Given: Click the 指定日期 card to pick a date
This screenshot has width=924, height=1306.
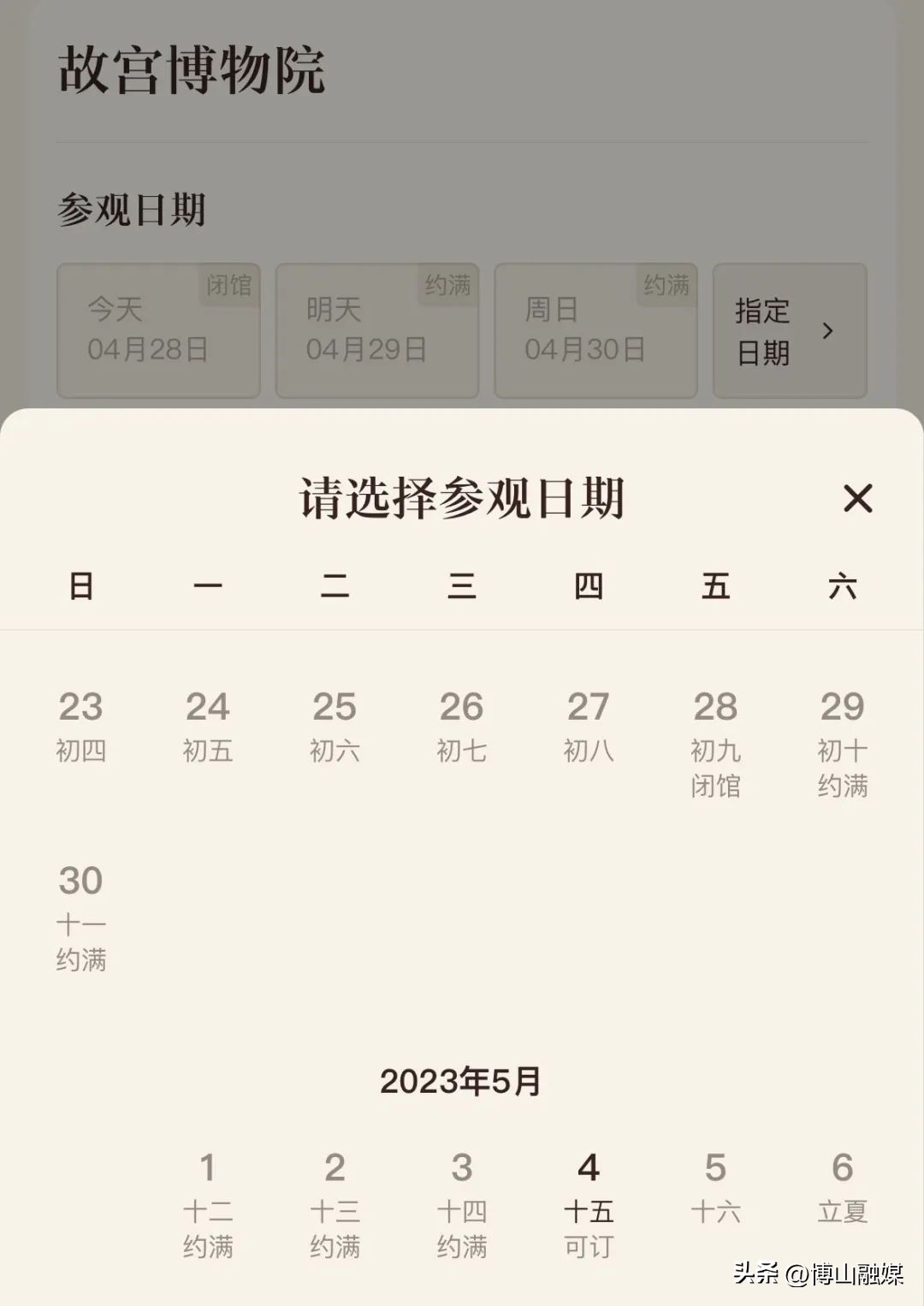Looking at the screenshot, I should [x=764, y=330].
